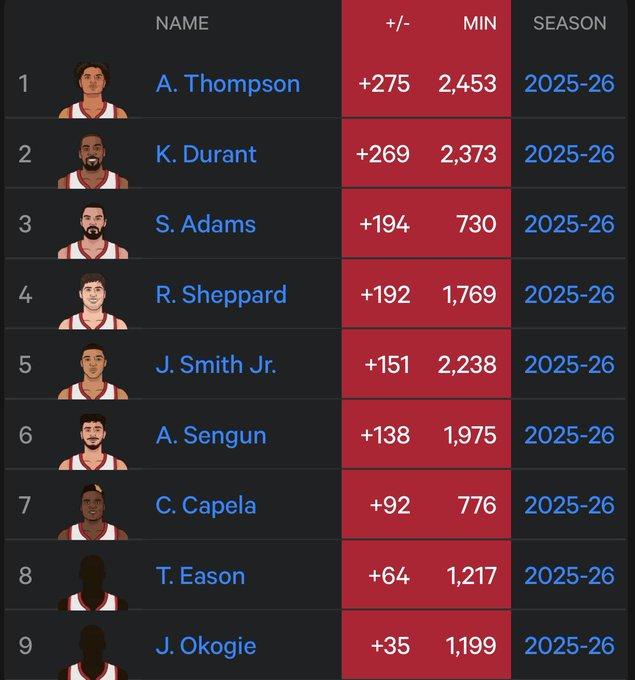Open C. Capela's player page

tap(206, 505)
